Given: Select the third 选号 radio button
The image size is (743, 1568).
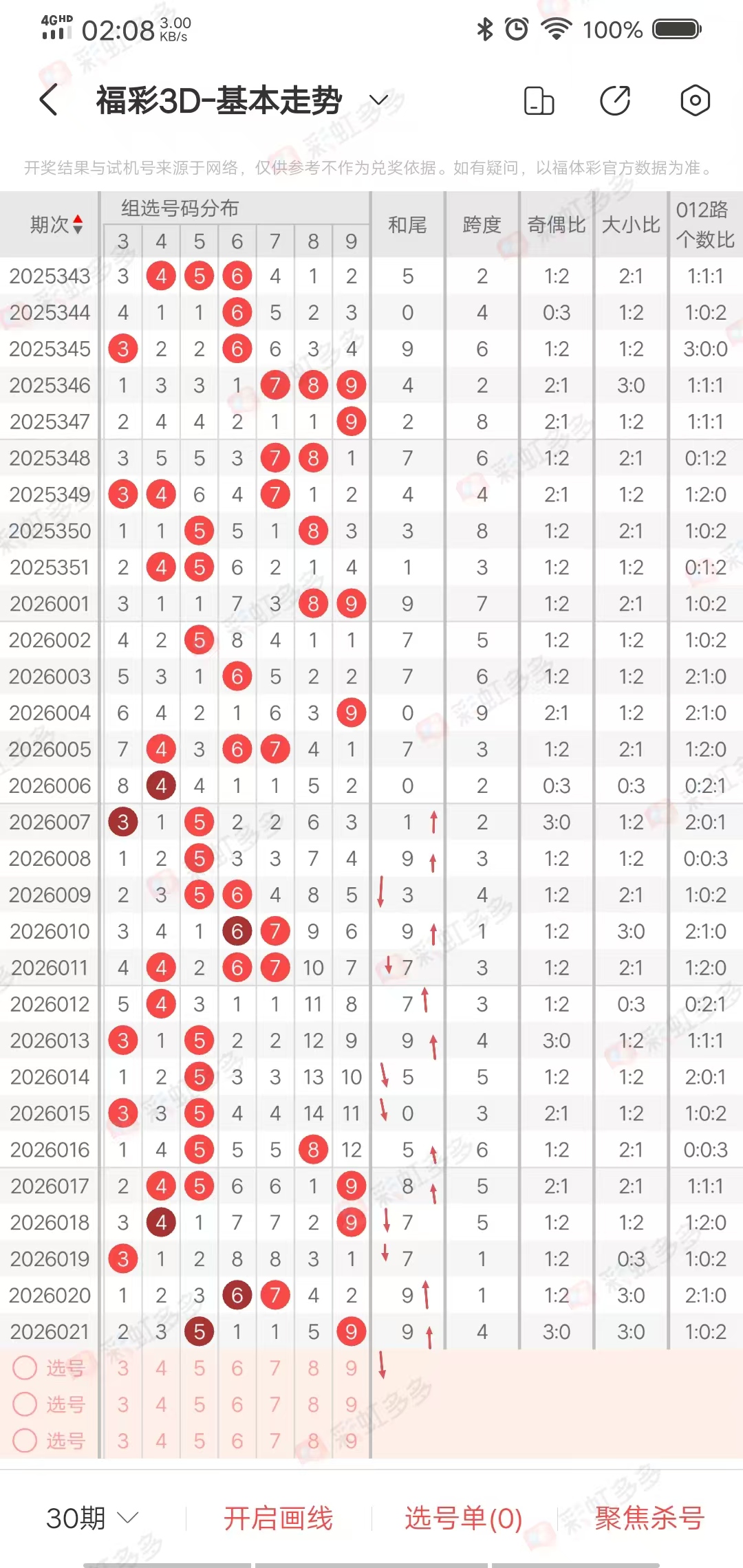Looking at the screenshot, I should coord(25,1440).
